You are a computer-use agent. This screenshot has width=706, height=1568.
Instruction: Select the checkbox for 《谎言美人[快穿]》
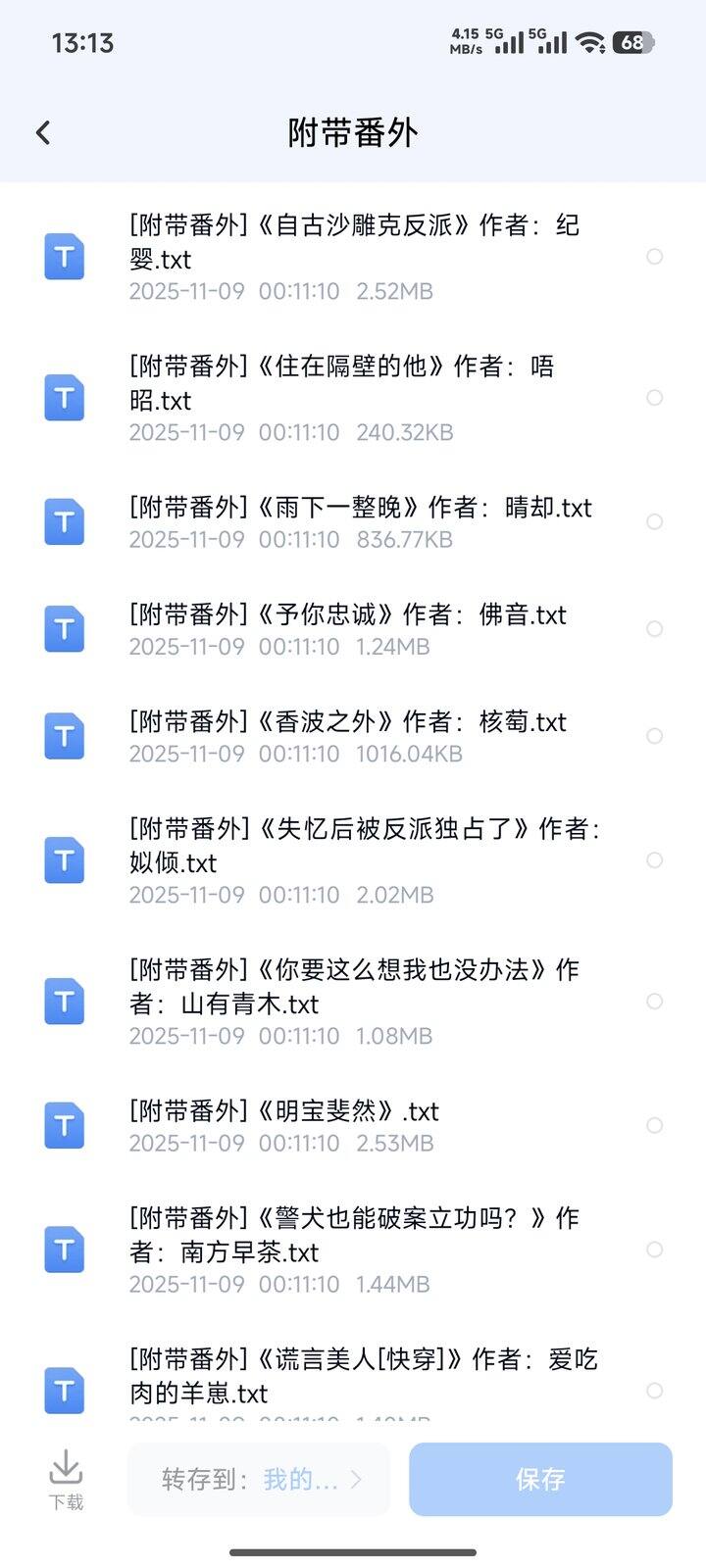[x=655, y=1391]
